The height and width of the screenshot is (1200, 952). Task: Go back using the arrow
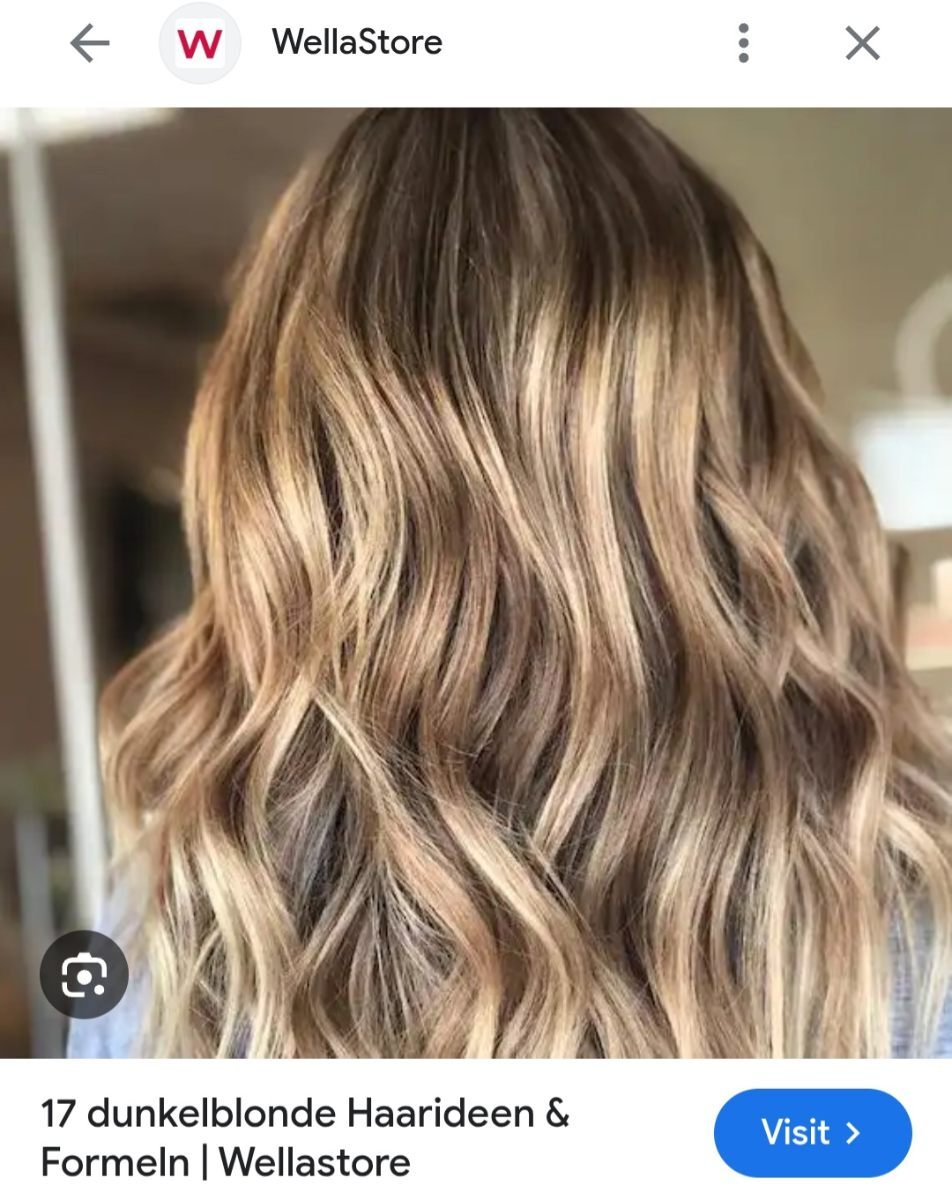click(x=89, y=44)
